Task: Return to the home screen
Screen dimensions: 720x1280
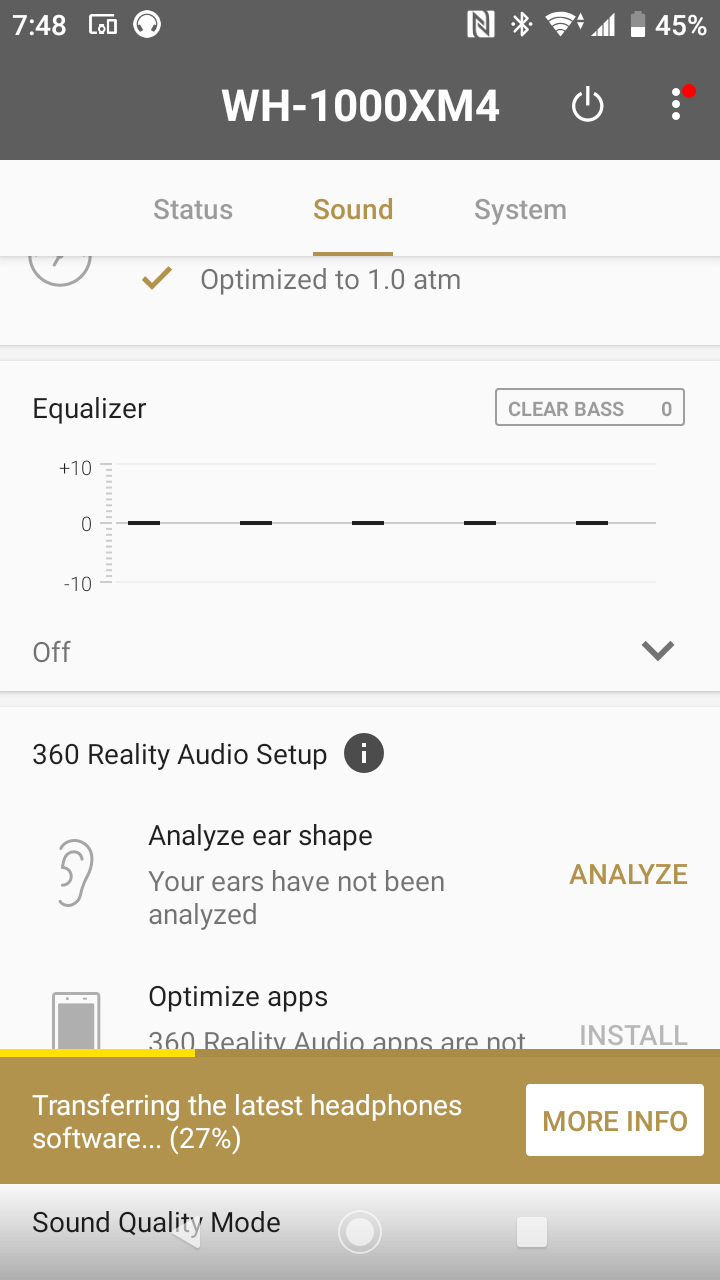Action: 360,1232
